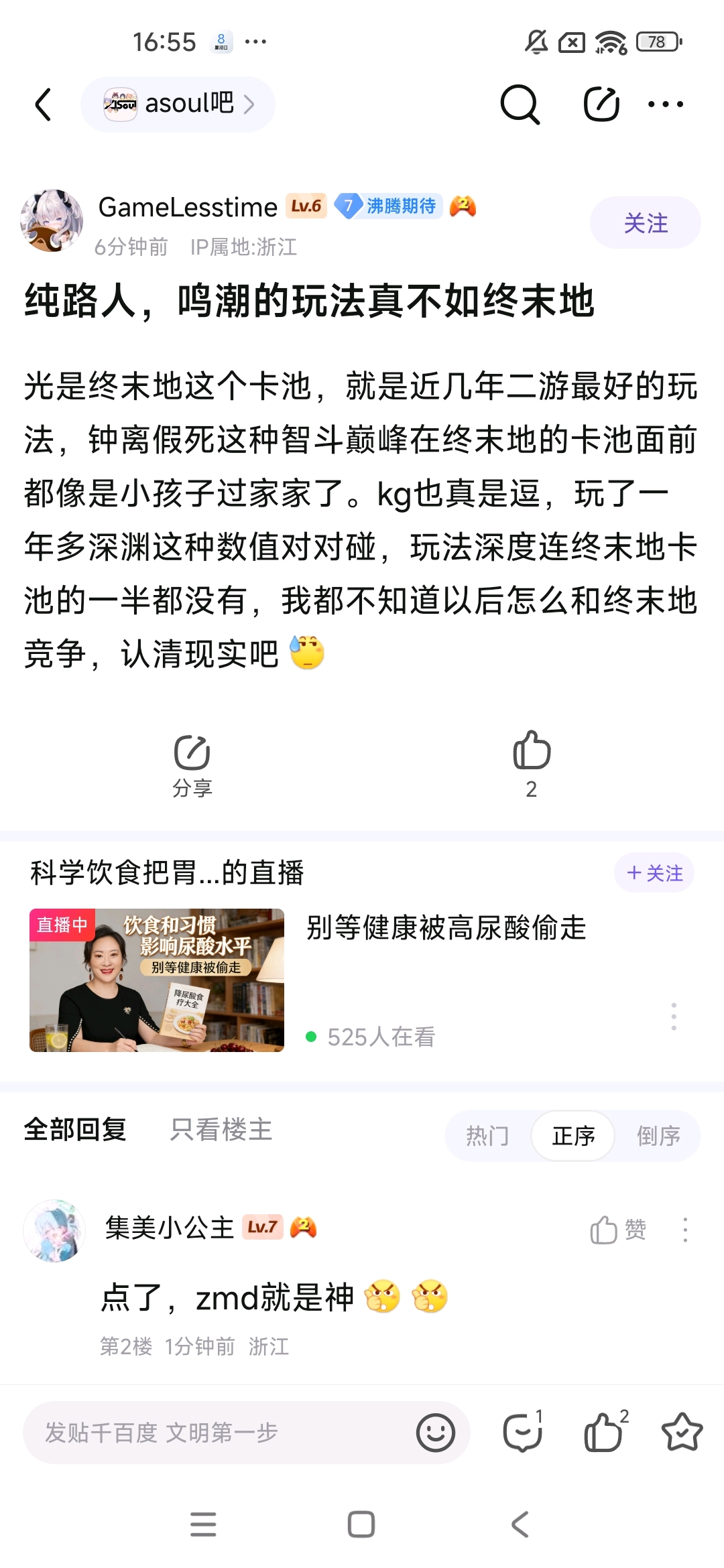Follow the livestream host with +关注
This screenshot has width=724, height=1568.
pyautogui.click(x=654, y=872)
